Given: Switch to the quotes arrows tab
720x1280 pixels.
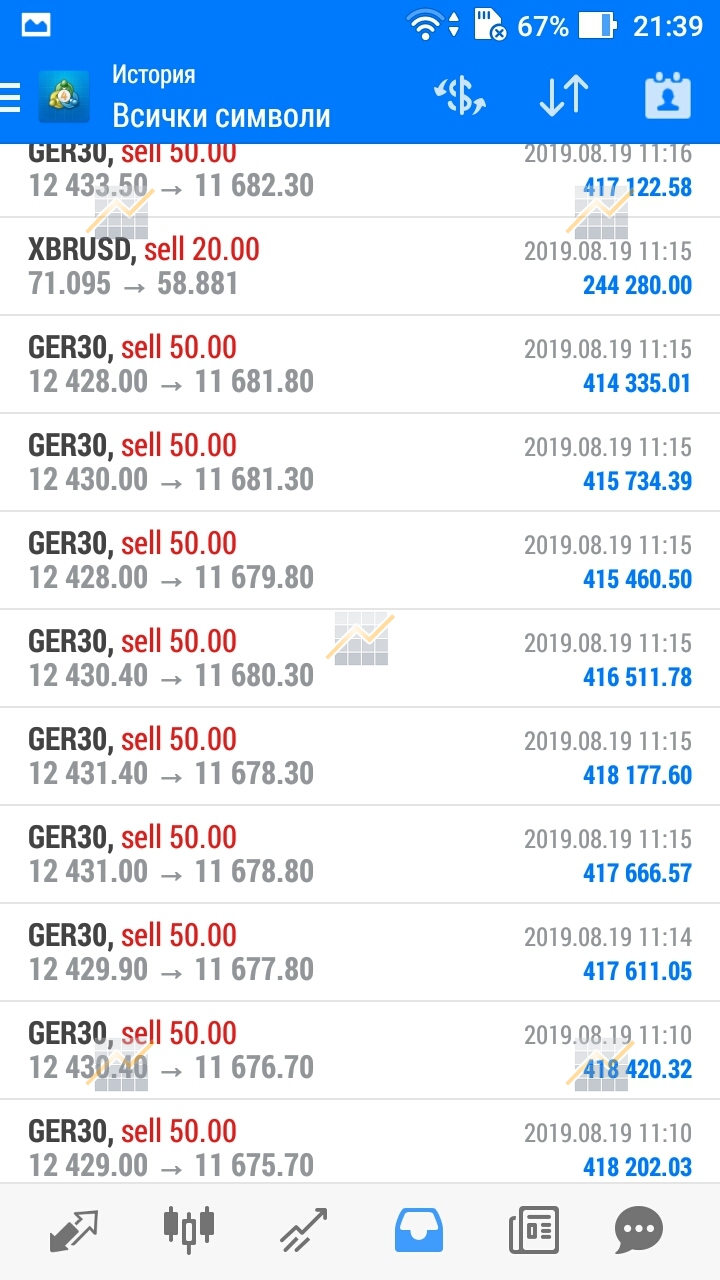Looking at the screenshot, I should 75,1231.
